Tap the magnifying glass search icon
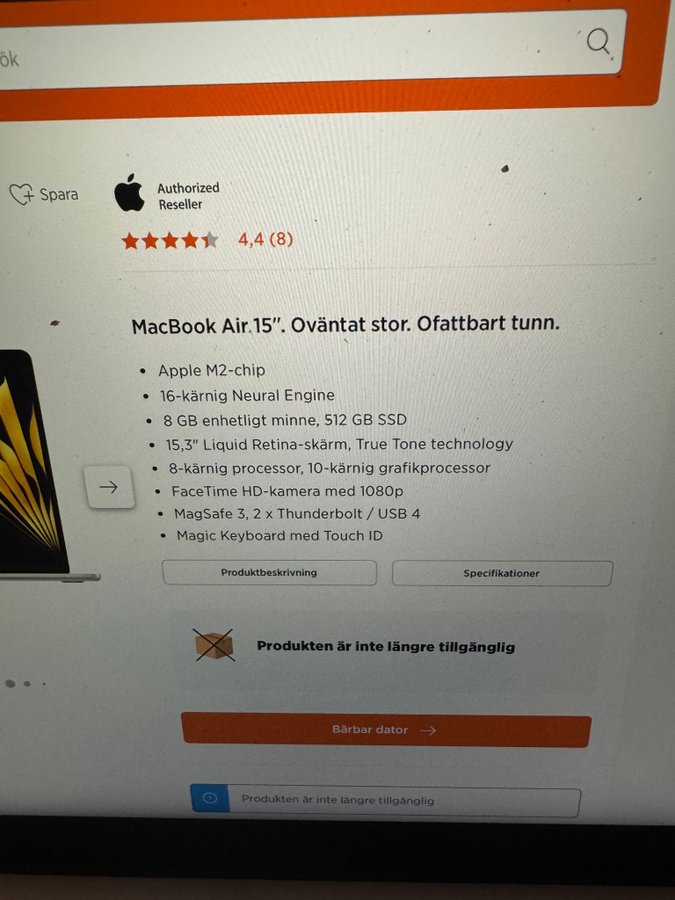This screenshot has height=900, width=675. (598, 41)
